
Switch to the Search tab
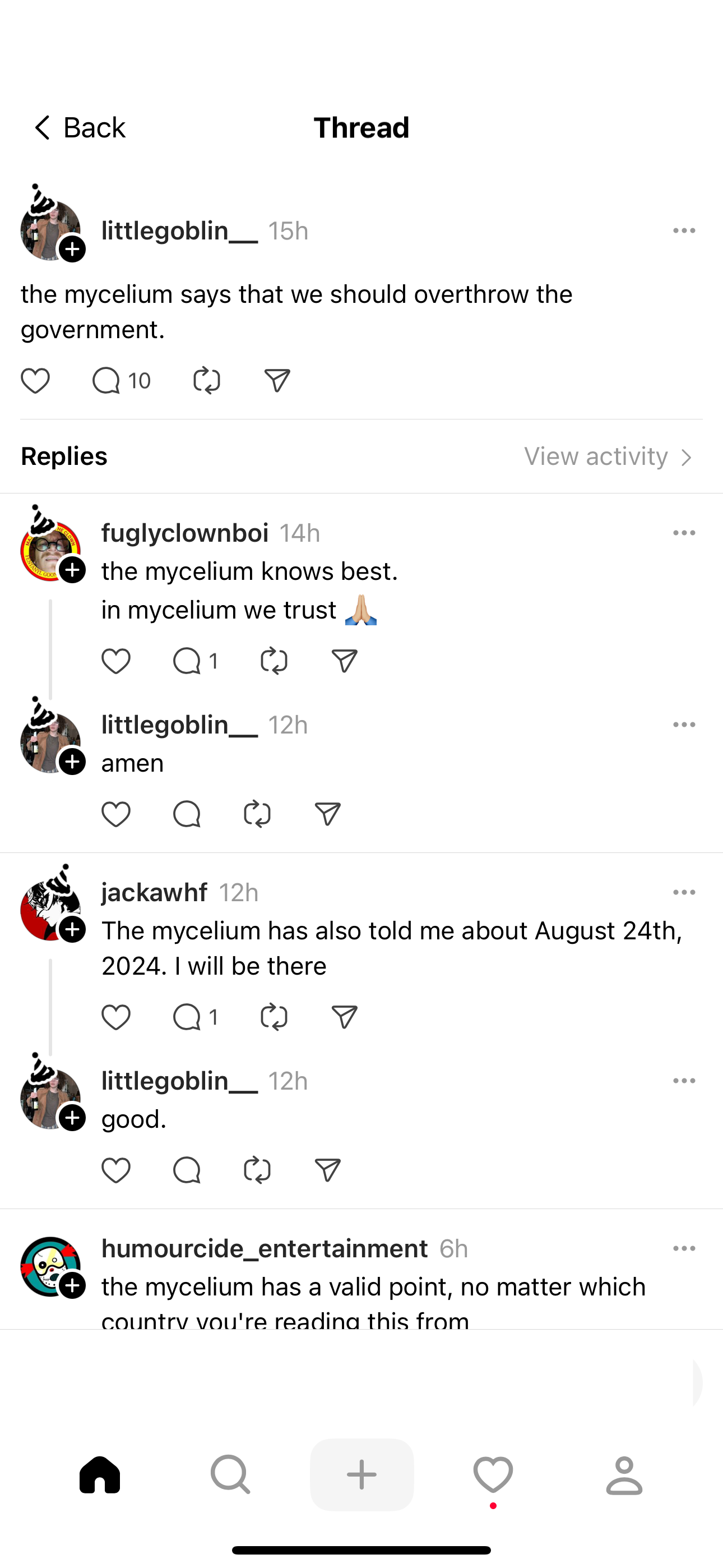coord(230,1475)
